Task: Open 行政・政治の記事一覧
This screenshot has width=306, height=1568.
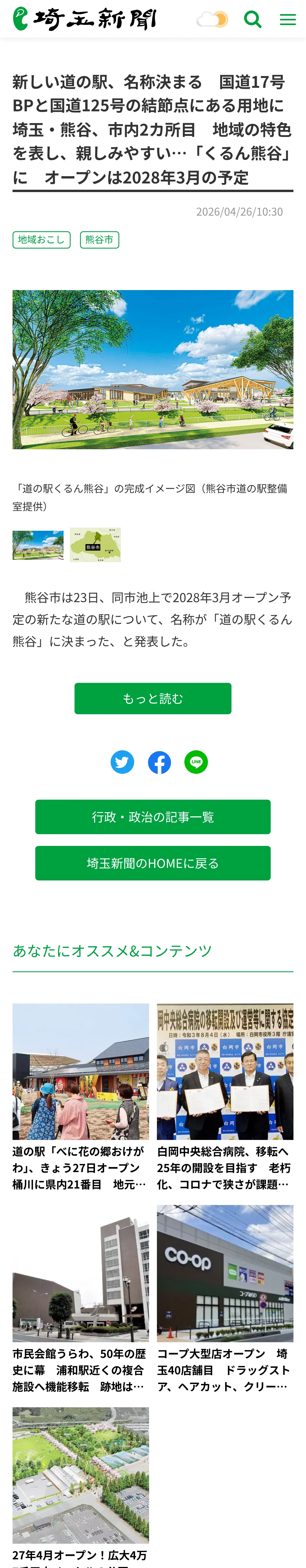Action: [153, 817]
